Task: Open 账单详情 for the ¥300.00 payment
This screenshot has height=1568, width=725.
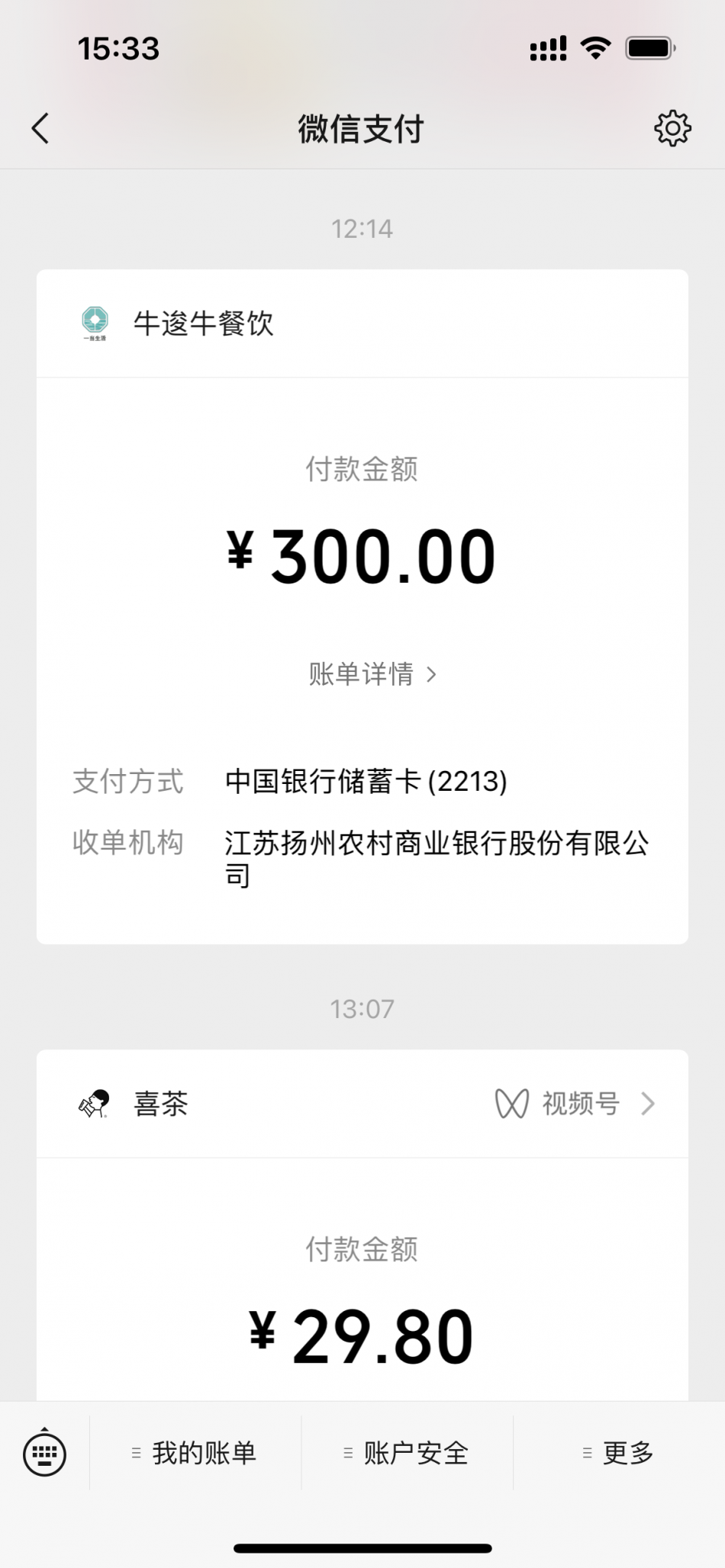Action: 372,674
